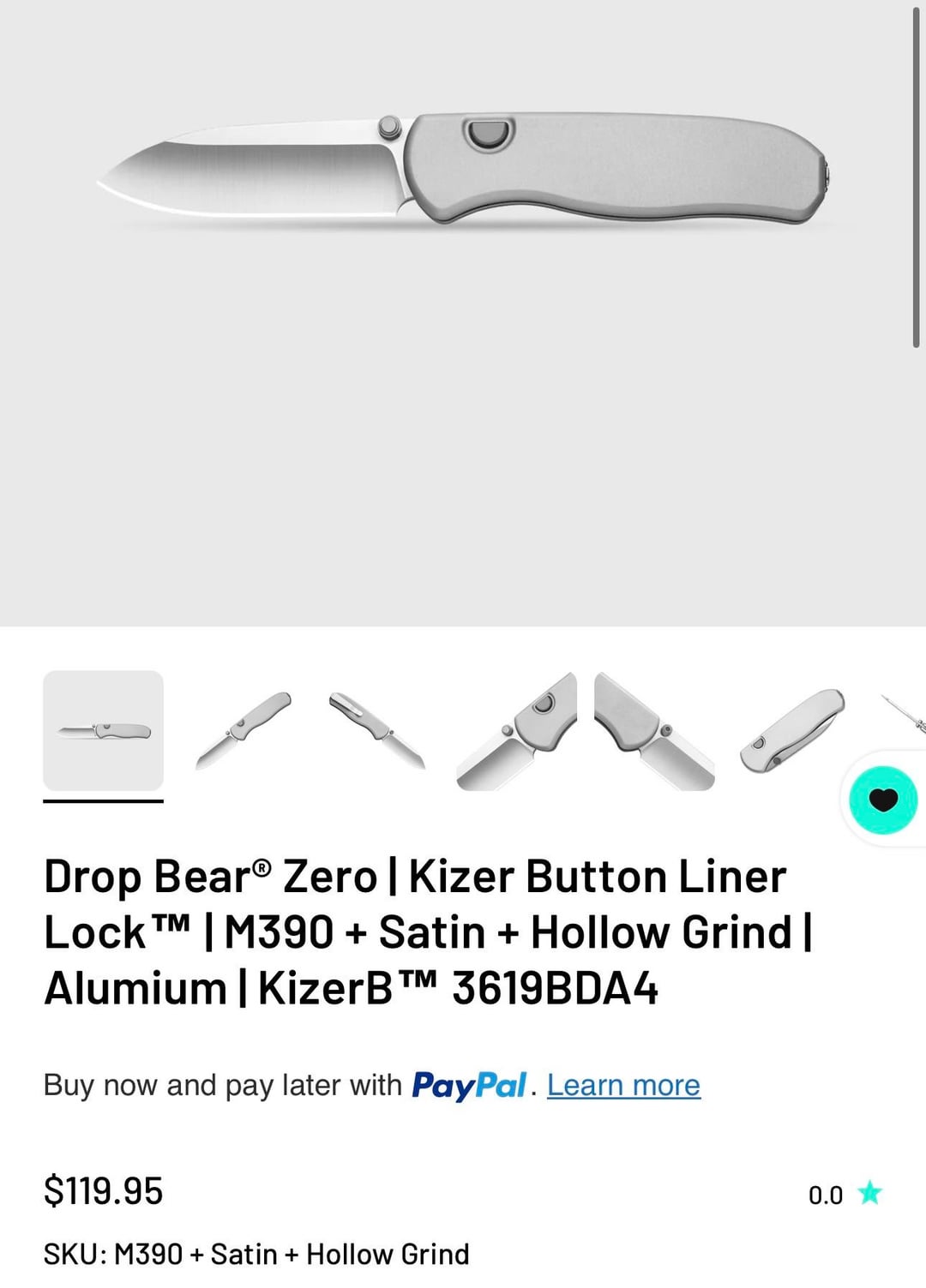Show the sixth closed knife thumbnail
This screenshot has height=1288, width=926.
(x=792, y=731)
